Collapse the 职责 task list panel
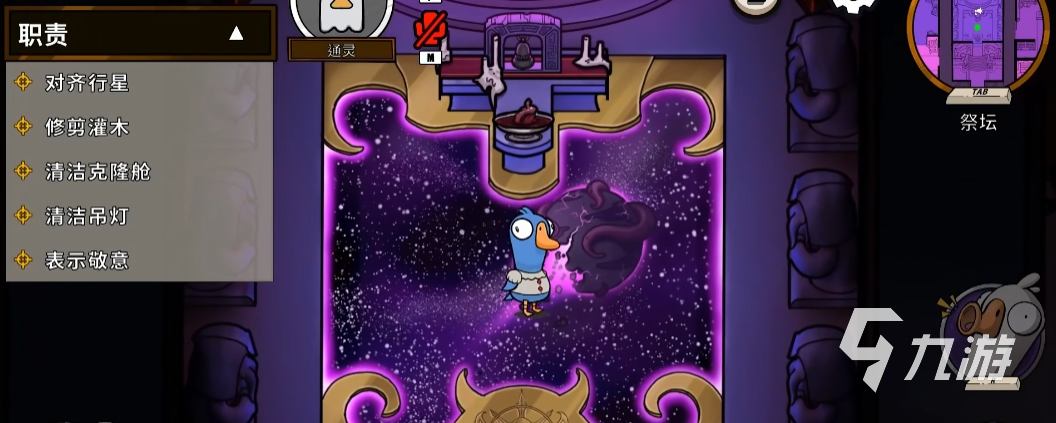Image resolution: width=1056 pixels, height=423 pixels. point(236,33)
